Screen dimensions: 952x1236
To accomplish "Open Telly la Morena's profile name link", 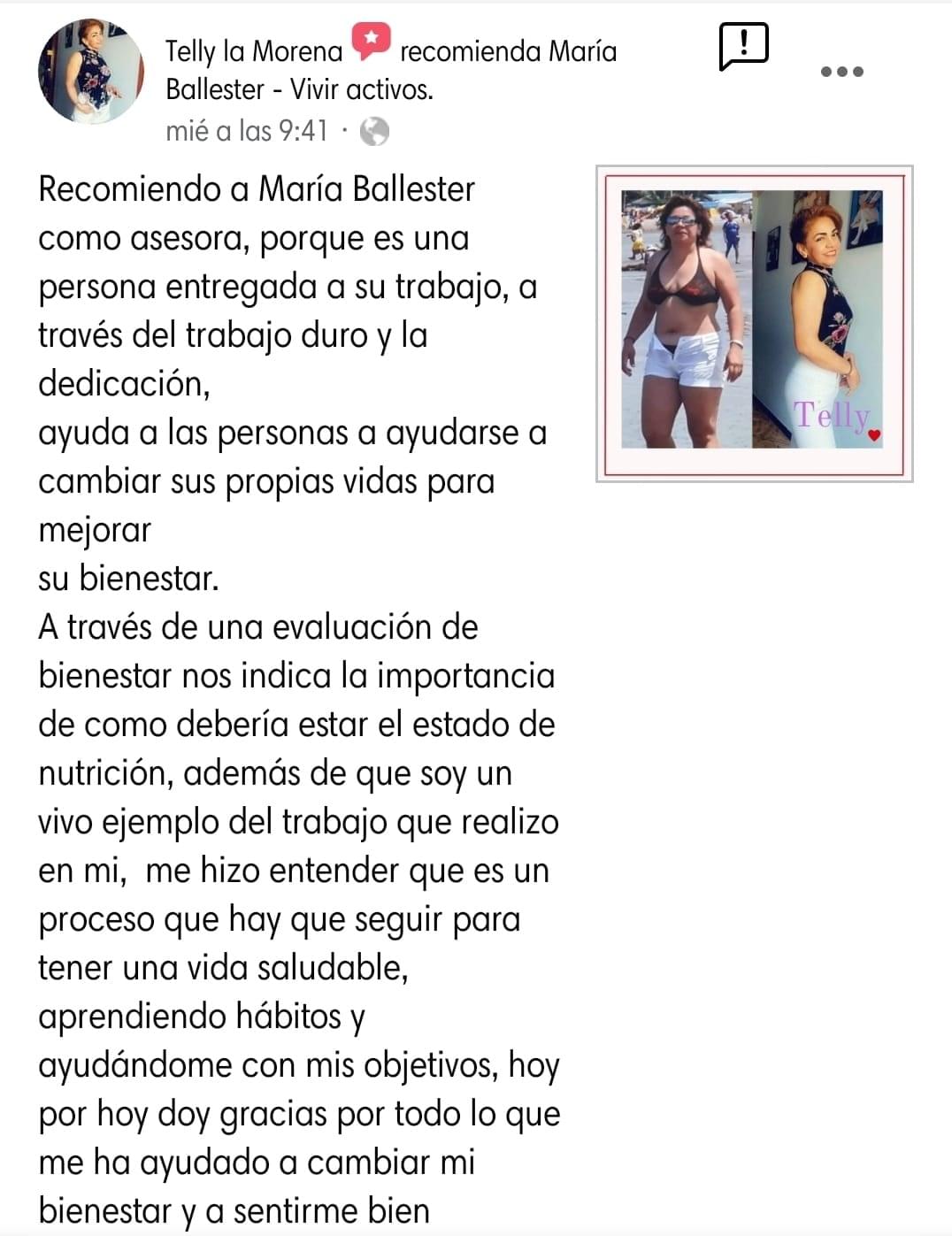I will point(253,51).
